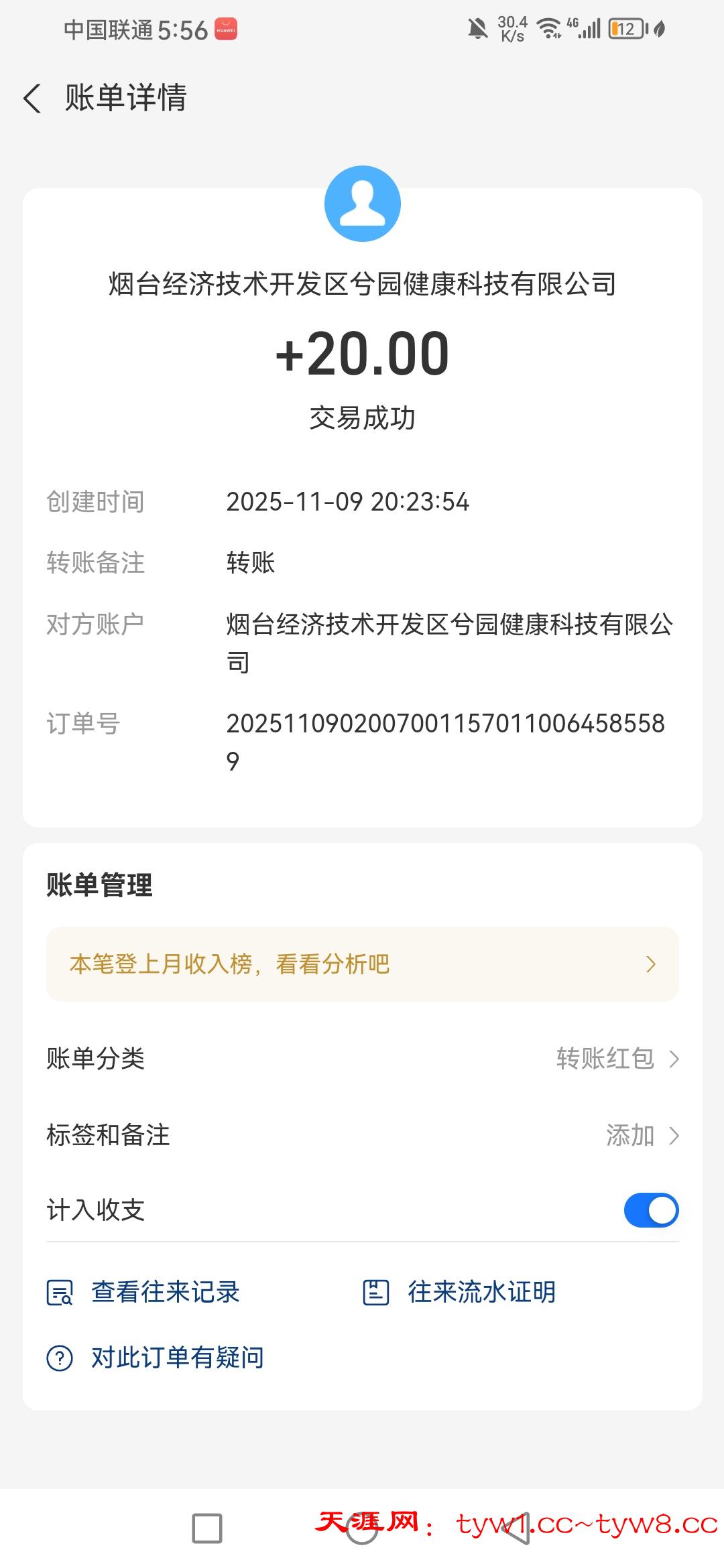Viewport: 724px width, 1568px height.
Task: Add 标签和备注 to this bill
Action: point(641,1135)
